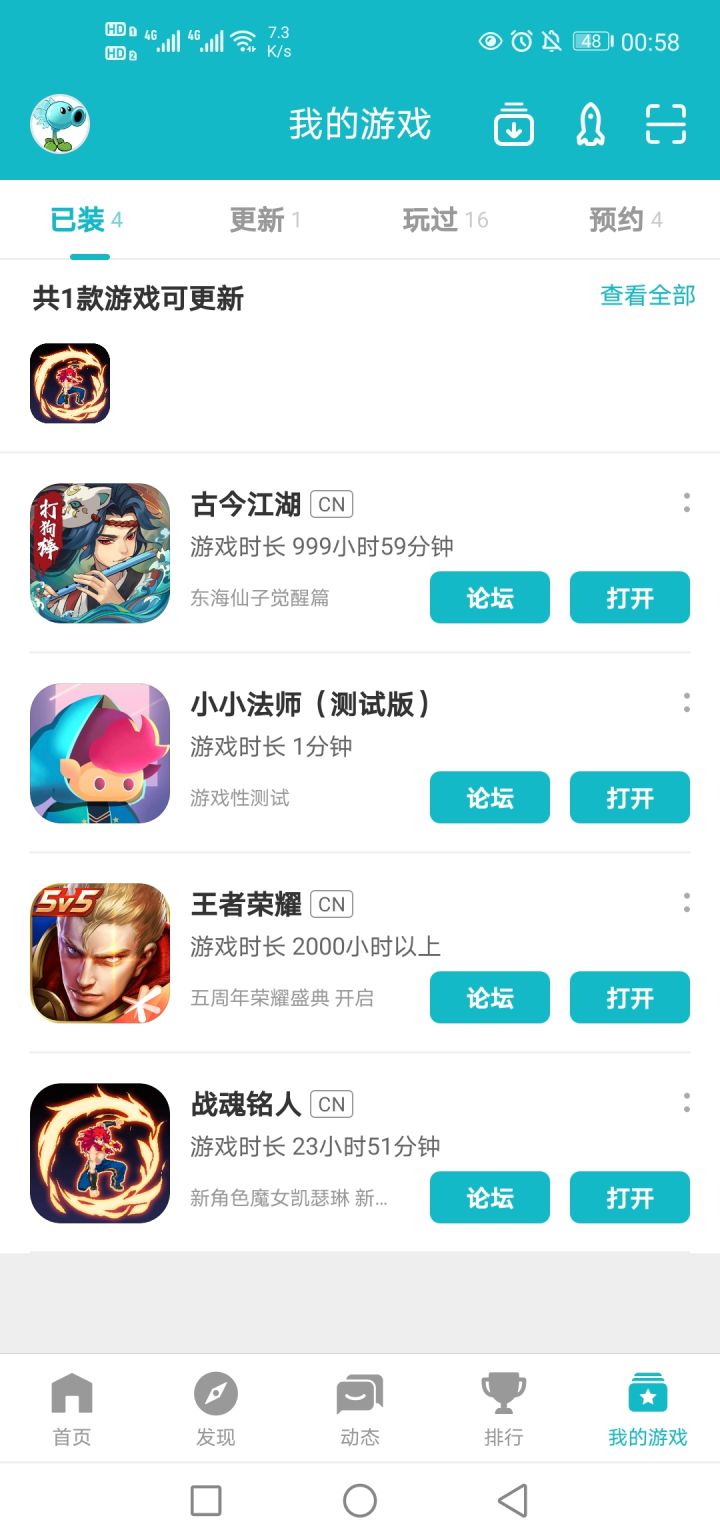Tap 查看全部 to view all updates

coord(647,295)
